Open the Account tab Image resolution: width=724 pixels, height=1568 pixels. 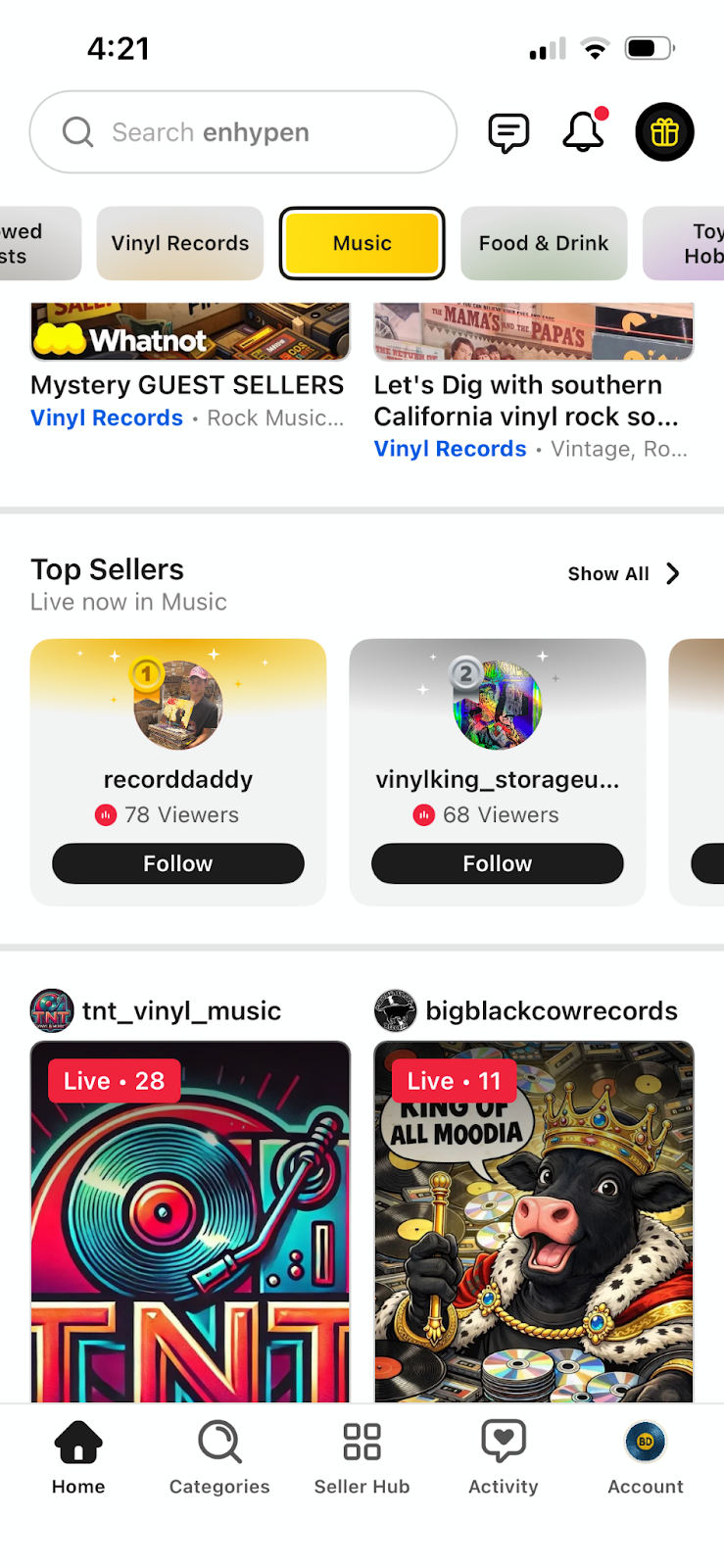point(646,1457)
